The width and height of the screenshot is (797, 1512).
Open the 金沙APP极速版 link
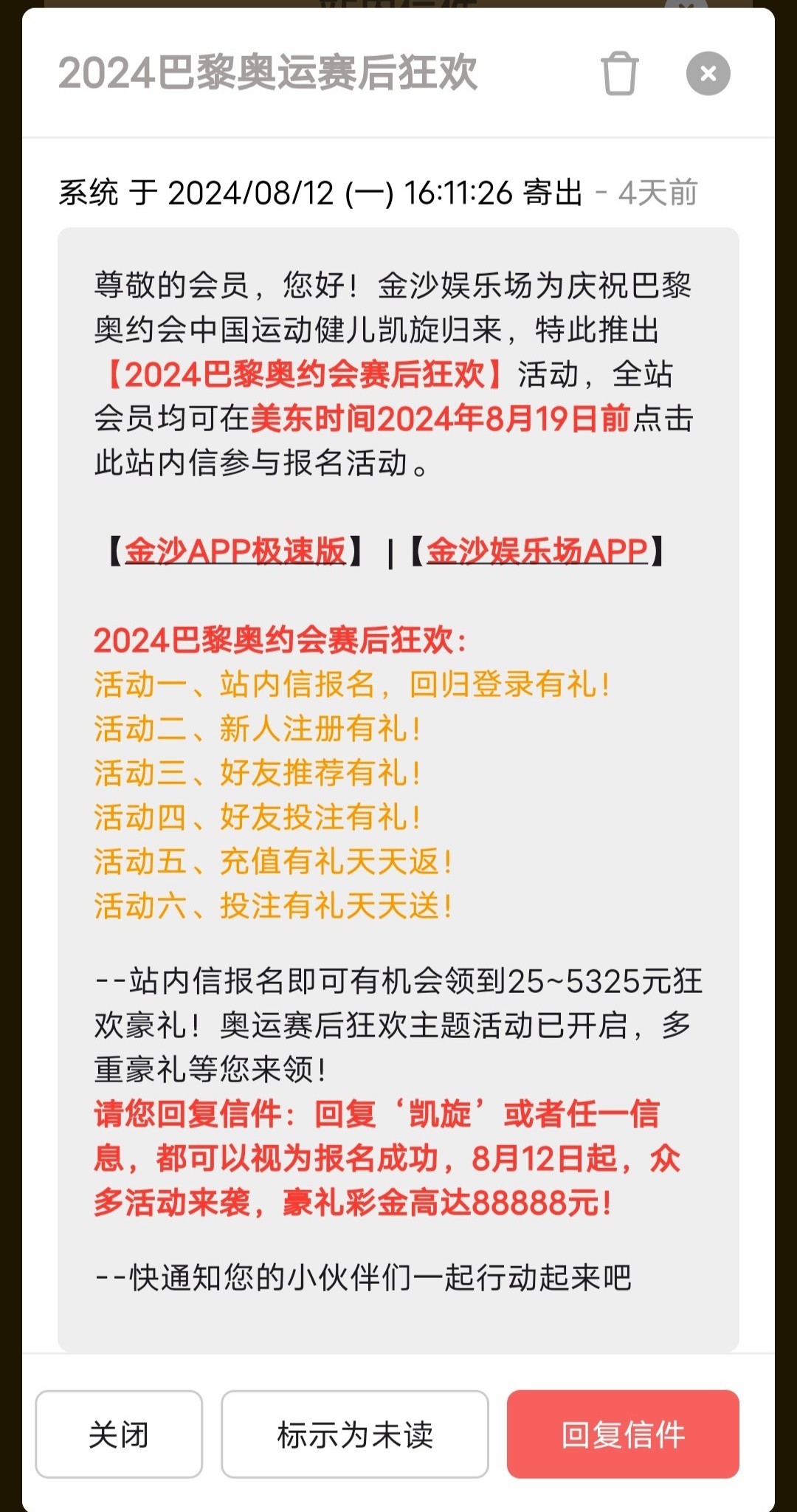pyautogui.click(x=235, y=551)
